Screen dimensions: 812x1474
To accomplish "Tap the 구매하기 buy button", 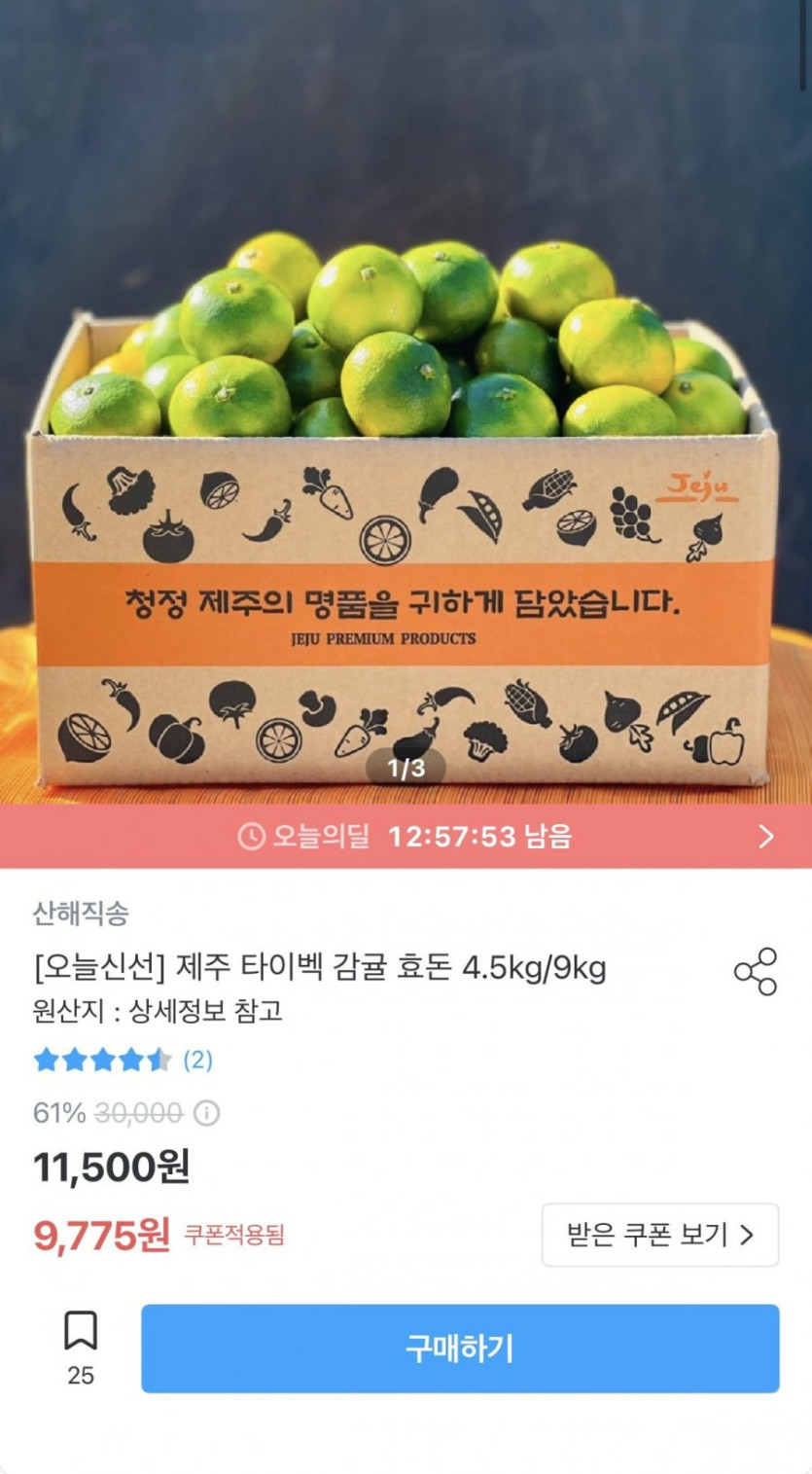I will click(x=460, y=1348).
